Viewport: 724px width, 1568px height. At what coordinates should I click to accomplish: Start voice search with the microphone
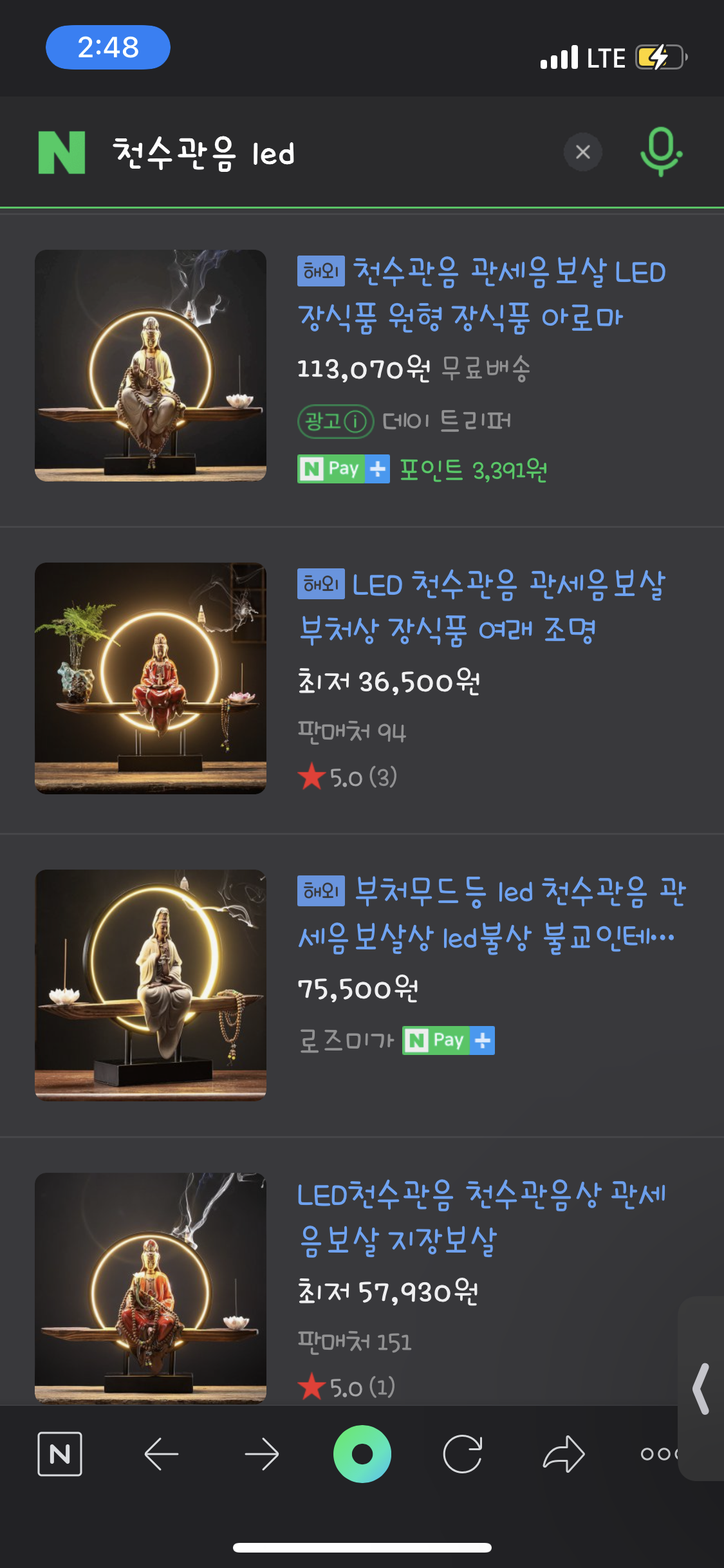pyautogui.click(x=661, y=152)
